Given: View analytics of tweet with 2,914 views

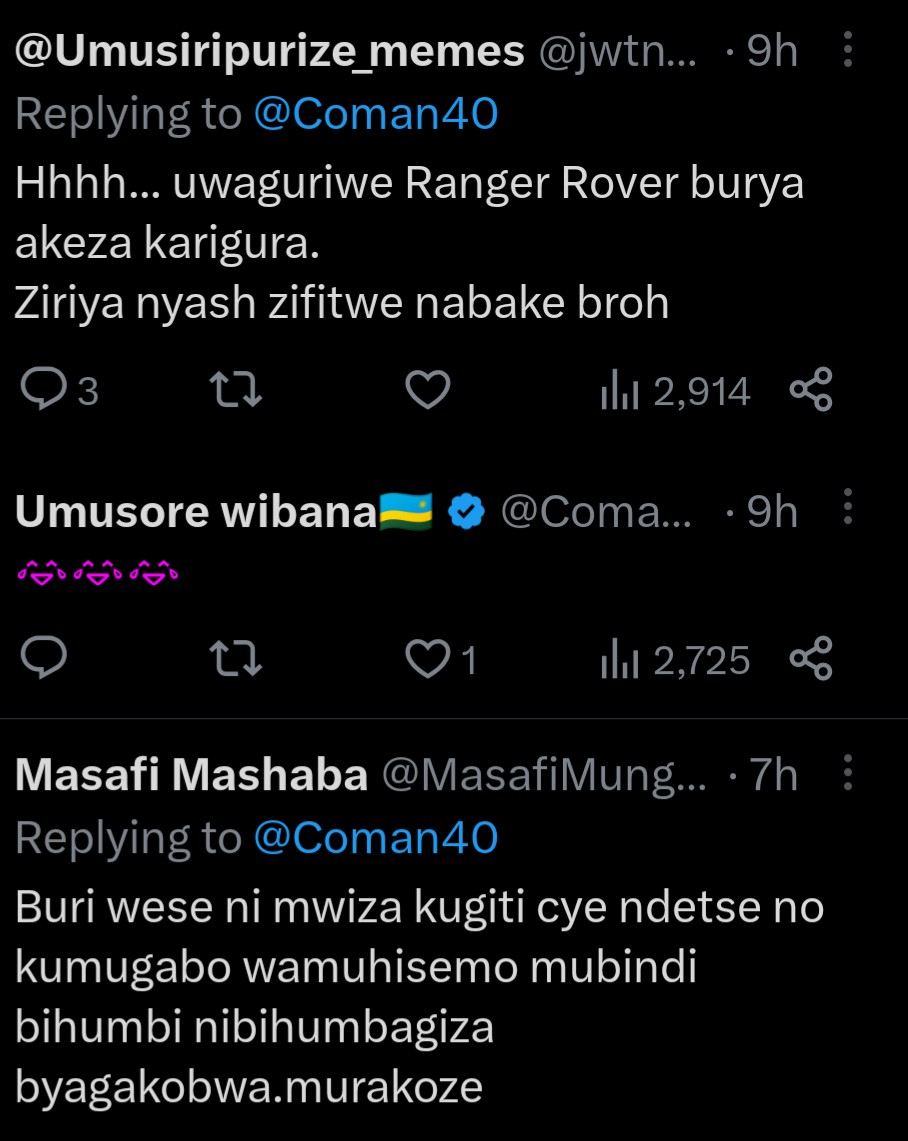Looking at the screenshot, I should pyautogui.click(x=675, y=390).
